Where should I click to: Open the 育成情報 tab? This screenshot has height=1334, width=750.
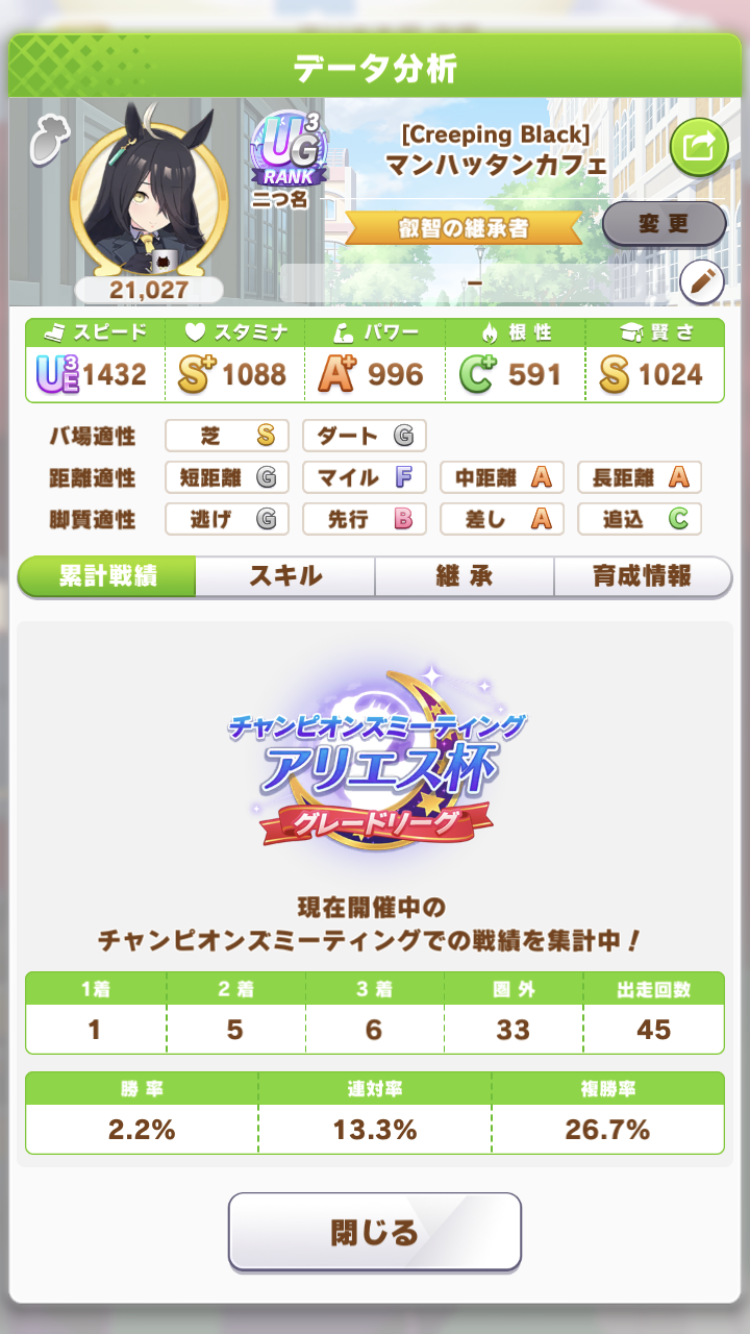[641, 577]
